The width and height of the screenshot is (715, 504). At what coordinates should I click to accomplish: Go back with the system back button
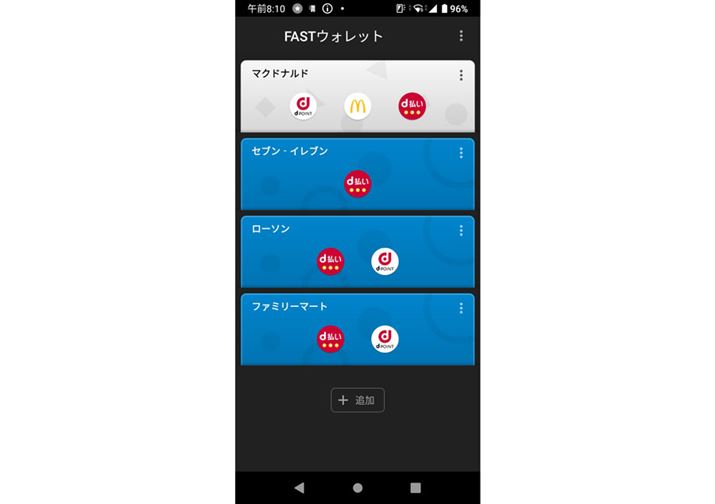pyautogui.click(x=299, y=487)
